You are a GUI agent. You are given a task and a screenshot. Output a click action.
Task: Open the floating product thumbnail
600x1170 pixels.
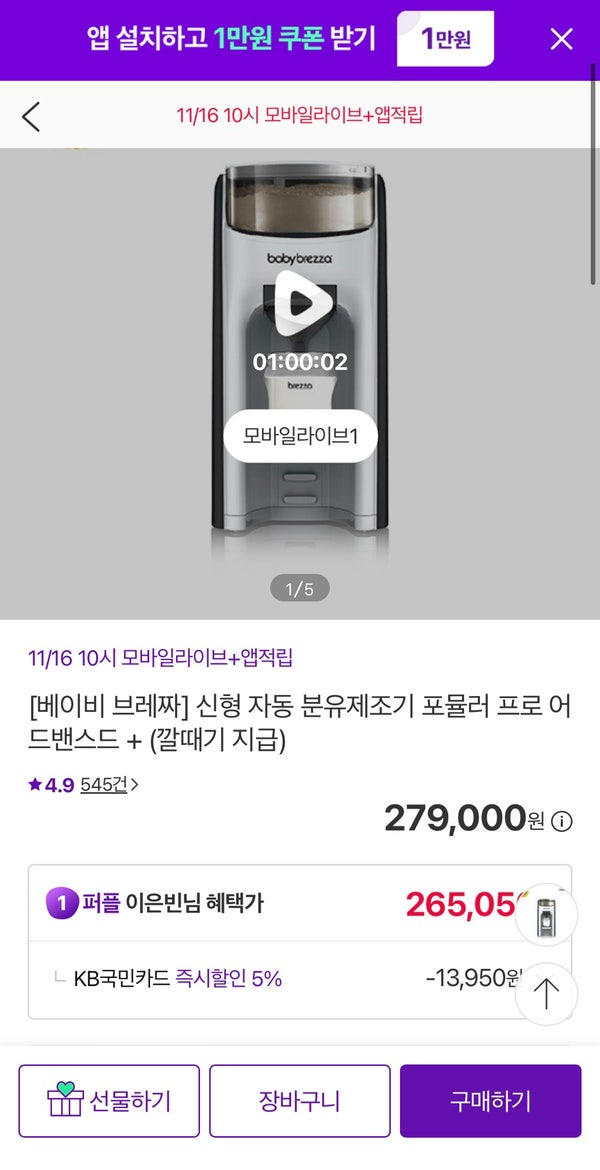click(x=546, y=915)
